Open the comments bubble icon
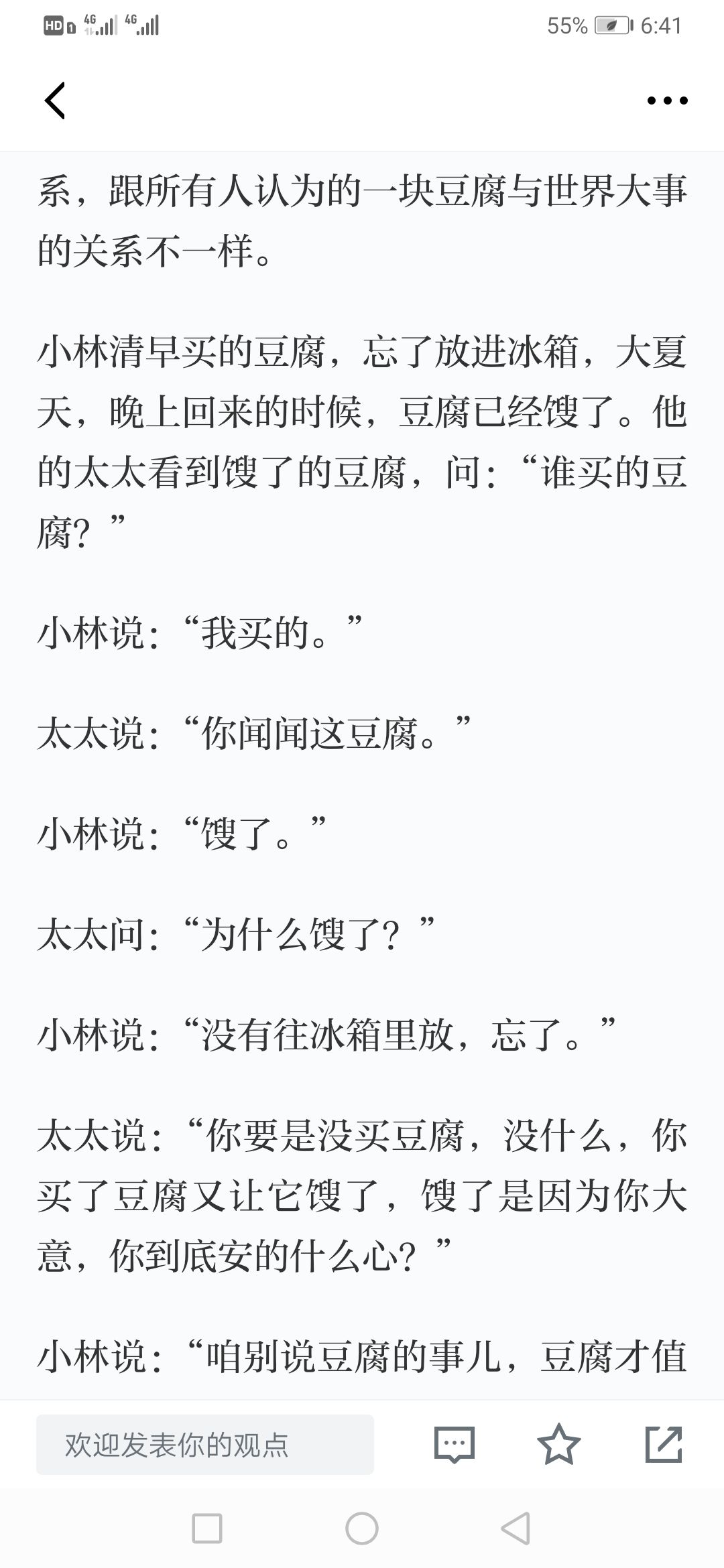Screen dimensions: 724x1568 click(x=455, y=1445)
